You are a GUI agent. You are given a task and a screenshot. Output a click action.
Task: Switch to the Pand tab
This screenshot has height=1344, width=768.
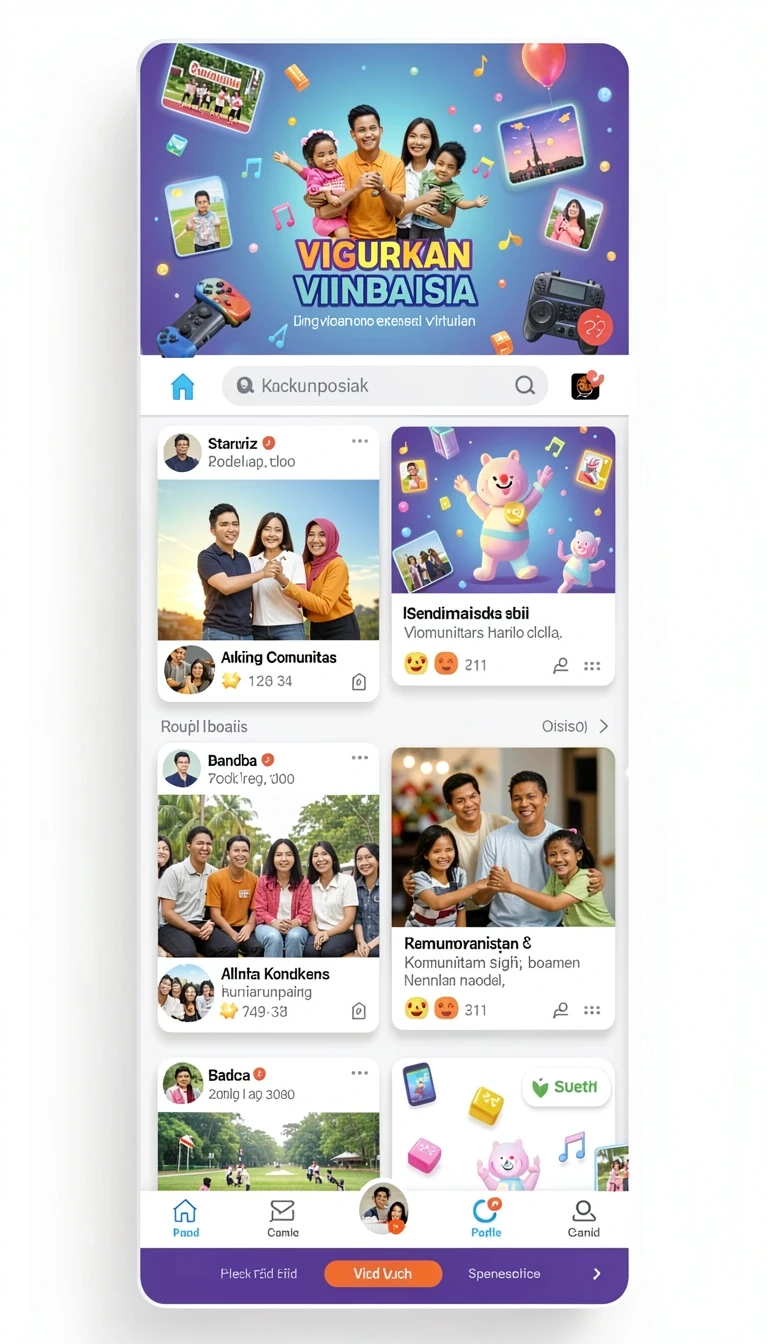[x=186, y=1218]
